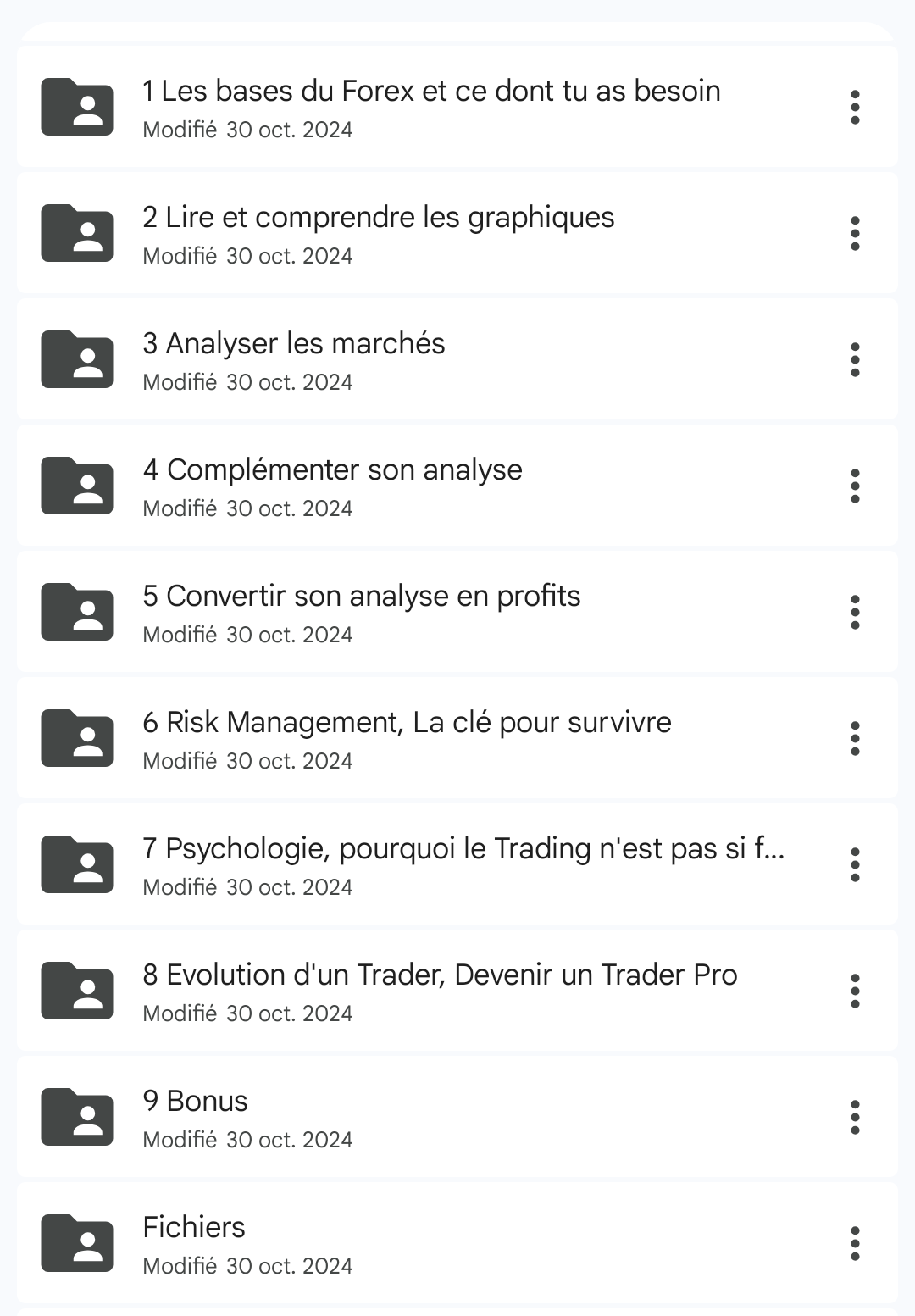Tap the three-dot menu for 2 Lire et comprendre
Viewport: 915px width, 1316px height.
[855, 233]
